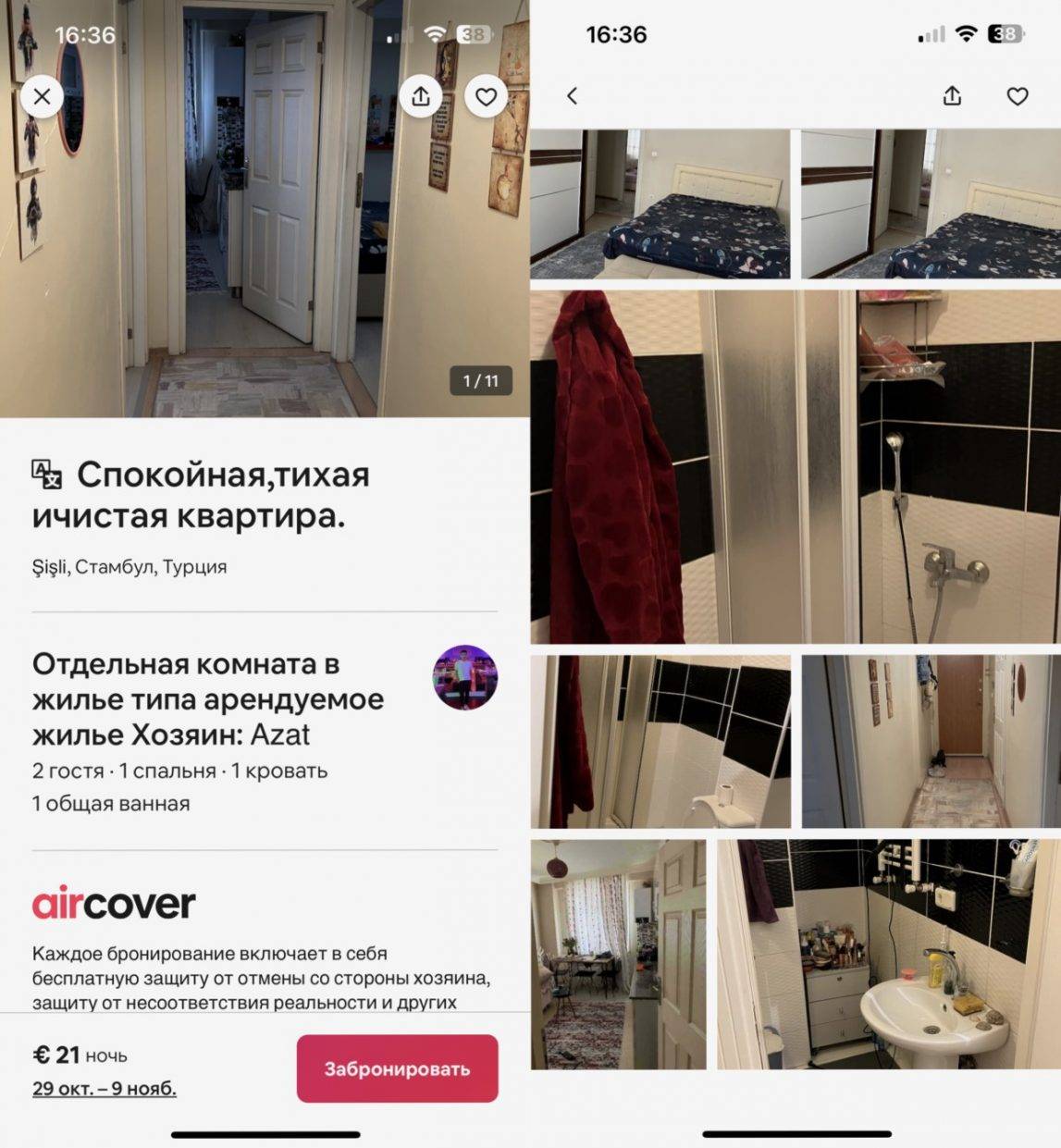Close the listing with the X button
Image resolution: width=1061 pixels, height=1148 pixels.
point(42,96)
